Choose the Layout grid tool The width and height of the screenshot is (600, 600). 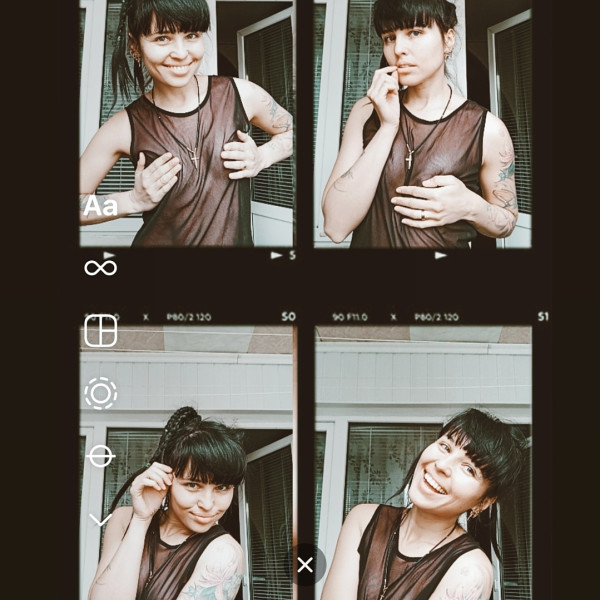(100, 330)
